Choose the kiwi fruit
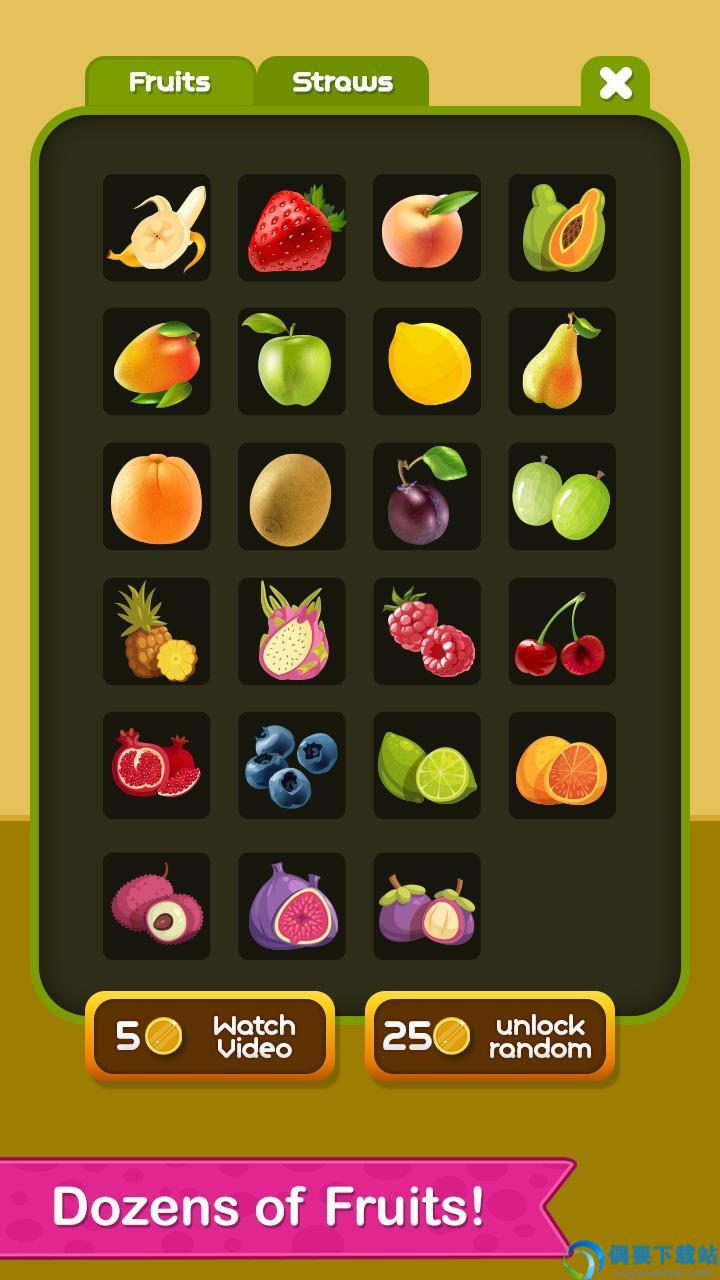Screen dimensions: 720x1280 point(292,497)
